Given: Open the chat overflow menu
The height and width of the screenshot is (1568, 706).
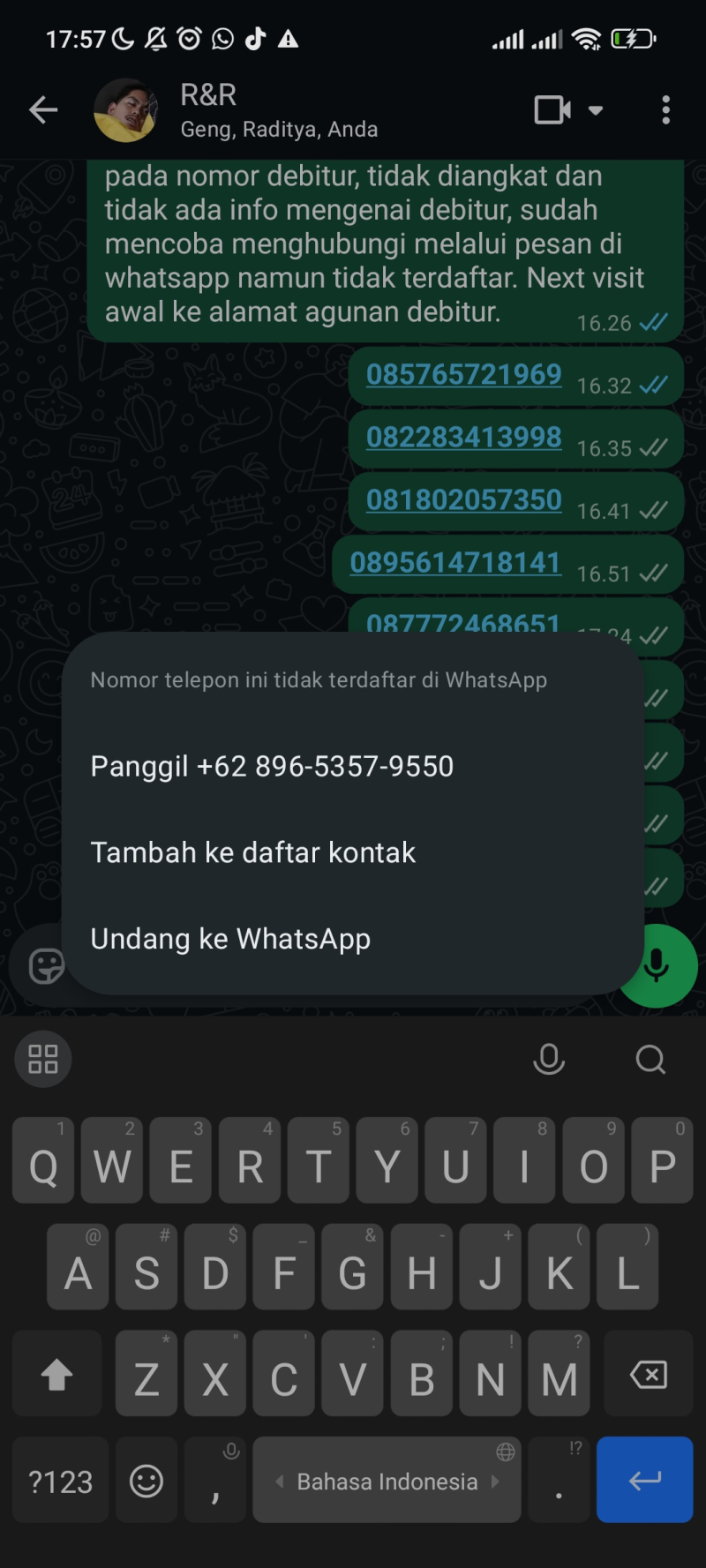Looking at the screenshot, I should point(665,110).
